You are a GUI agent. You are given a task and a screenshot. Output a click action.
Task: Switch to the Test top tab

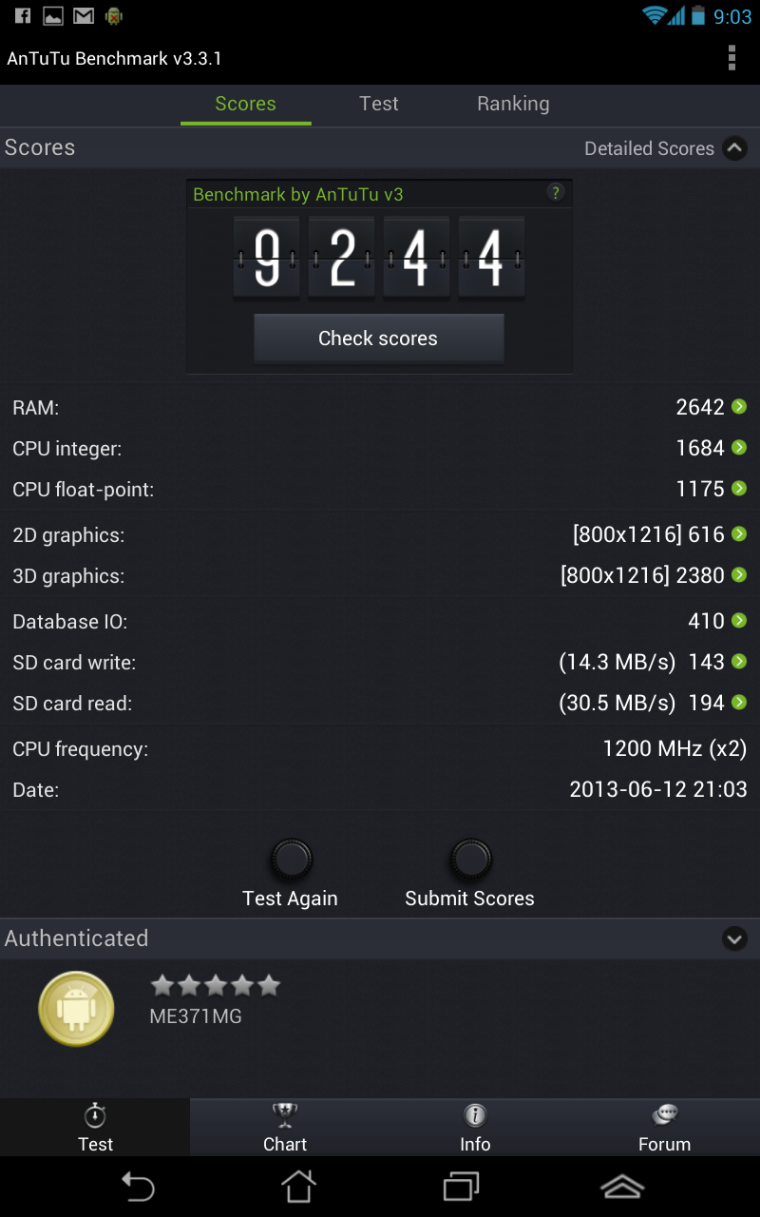pyautogui.click(x=378, y=104)
